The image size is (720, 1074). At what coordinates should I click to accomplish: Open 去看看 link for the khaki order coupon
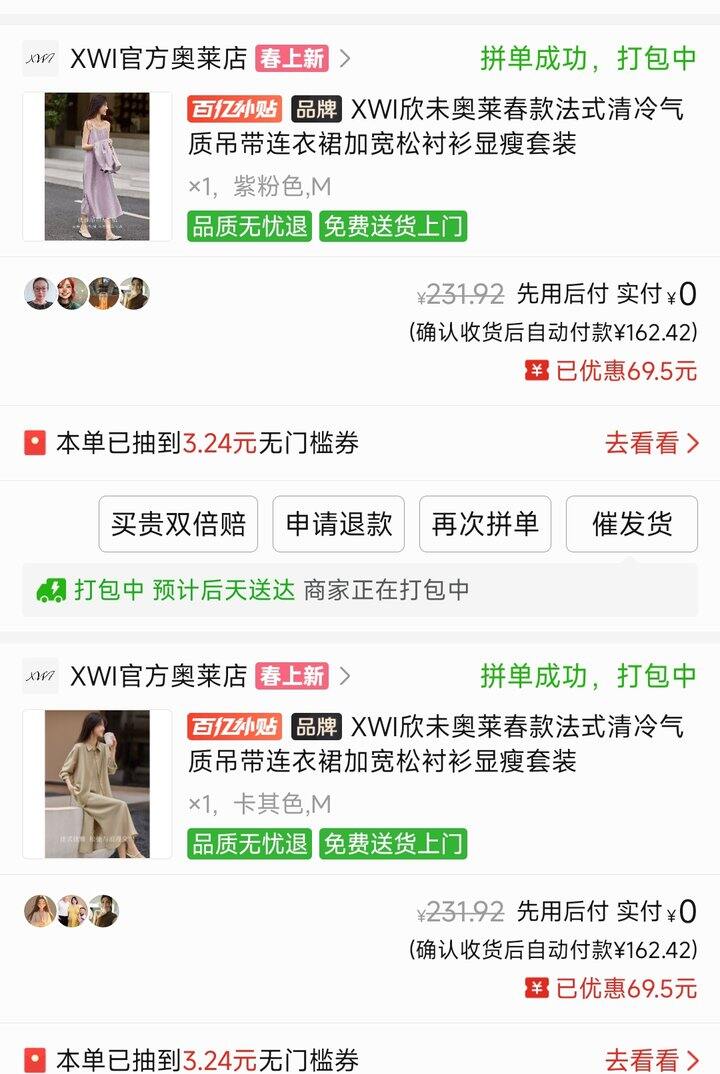click(x=651, y=1059)
